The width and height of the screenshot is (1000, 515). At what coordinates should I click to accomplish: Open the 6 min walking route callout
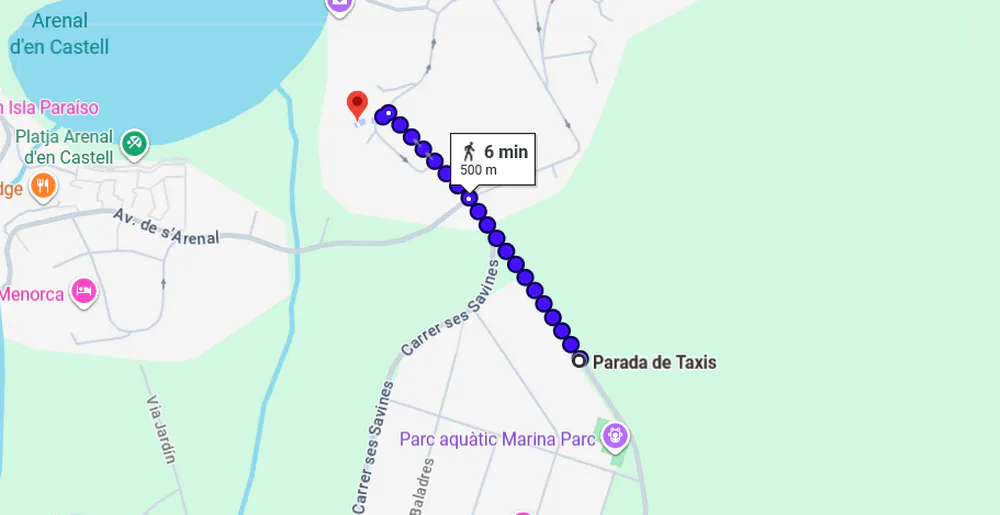tap(493, 159)
